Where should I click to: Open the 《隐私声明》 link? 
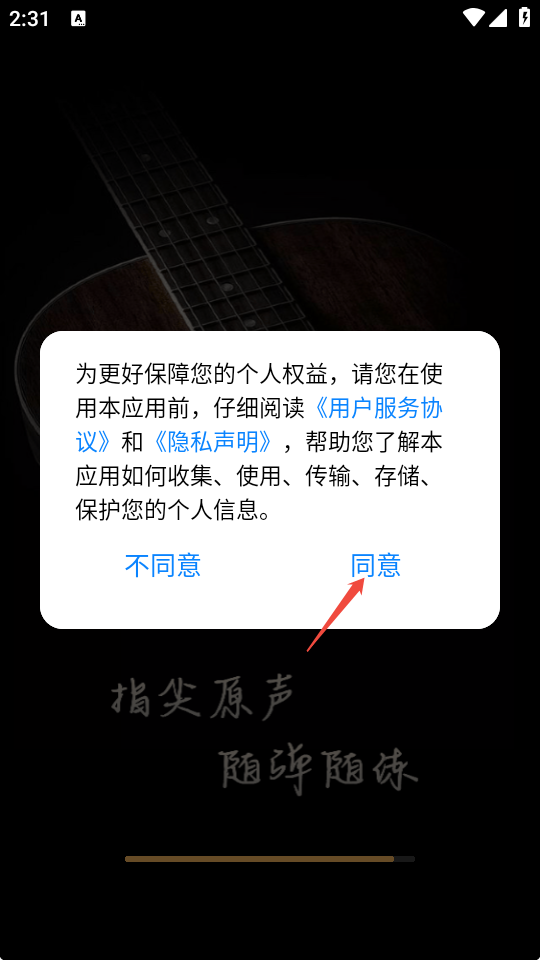212,441
